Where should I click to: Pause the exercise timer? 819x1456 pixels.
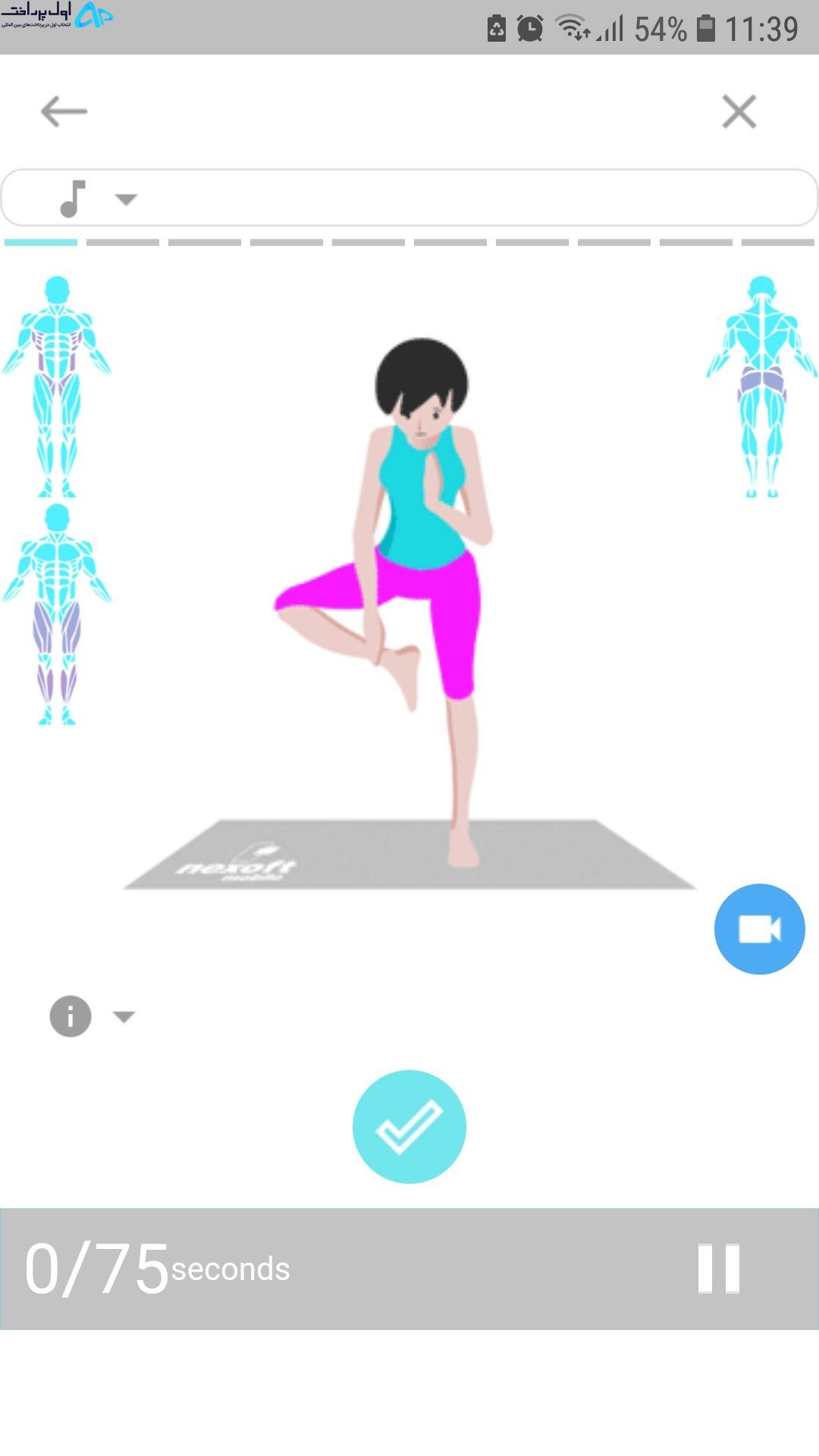[718, 1268]
